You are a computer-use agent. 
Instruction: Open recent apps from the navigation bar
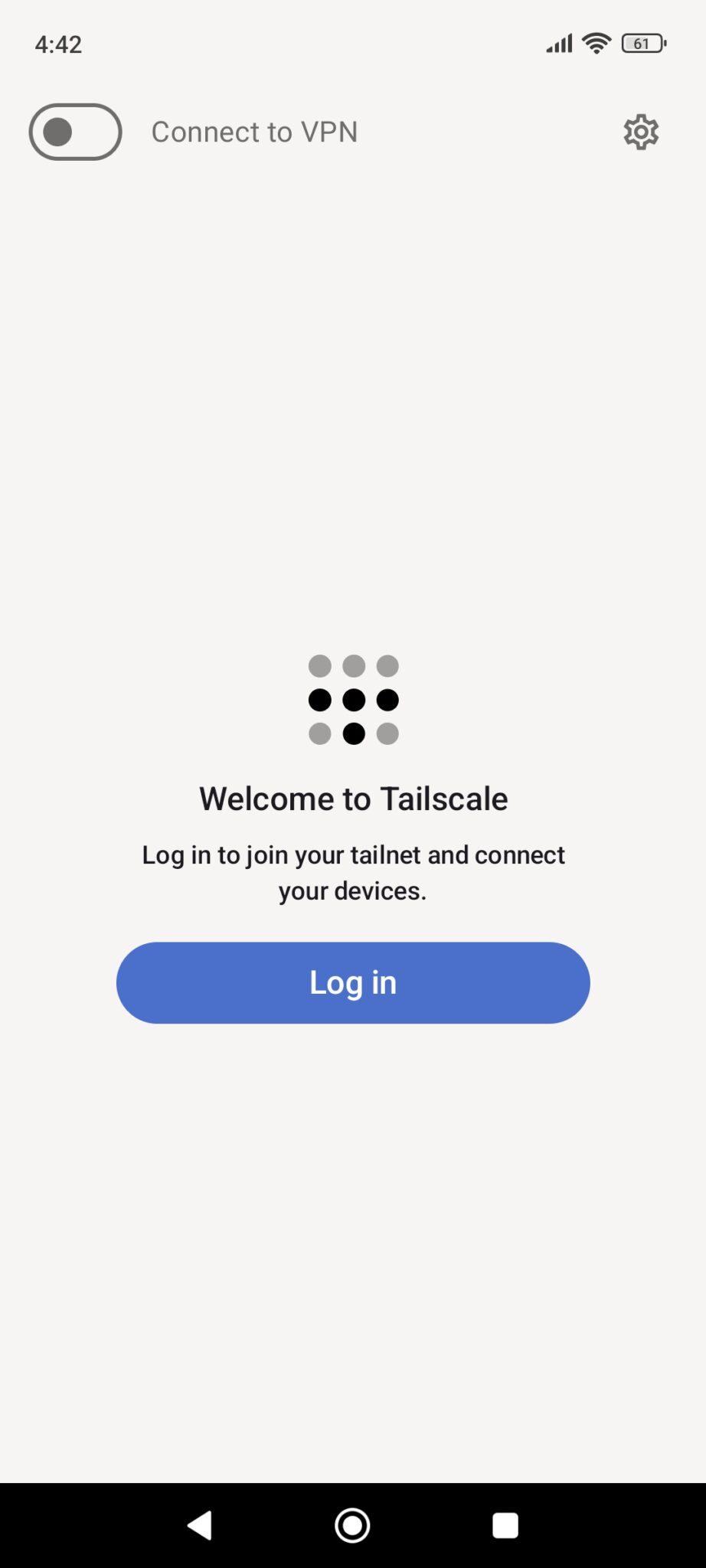click(x=505, y=1525)
